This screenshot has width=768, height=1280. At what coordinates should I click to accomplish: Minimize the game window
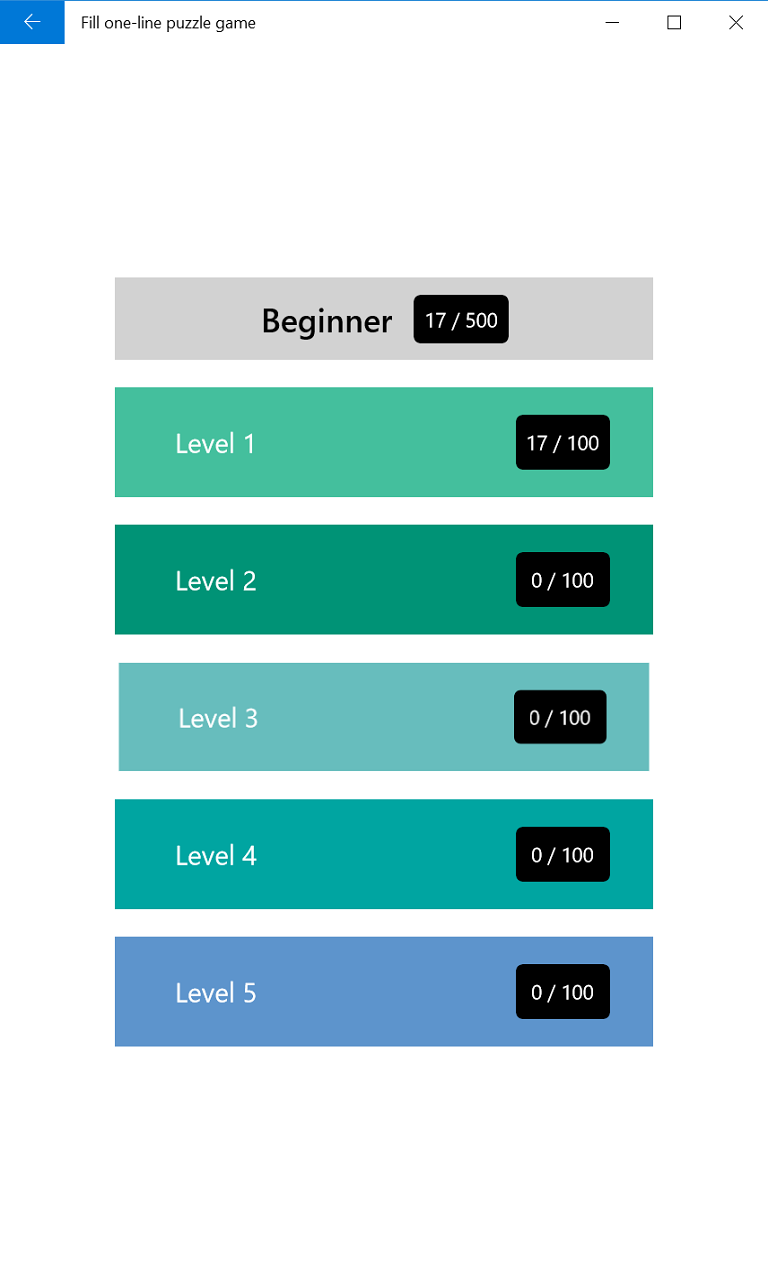point(612,22)
